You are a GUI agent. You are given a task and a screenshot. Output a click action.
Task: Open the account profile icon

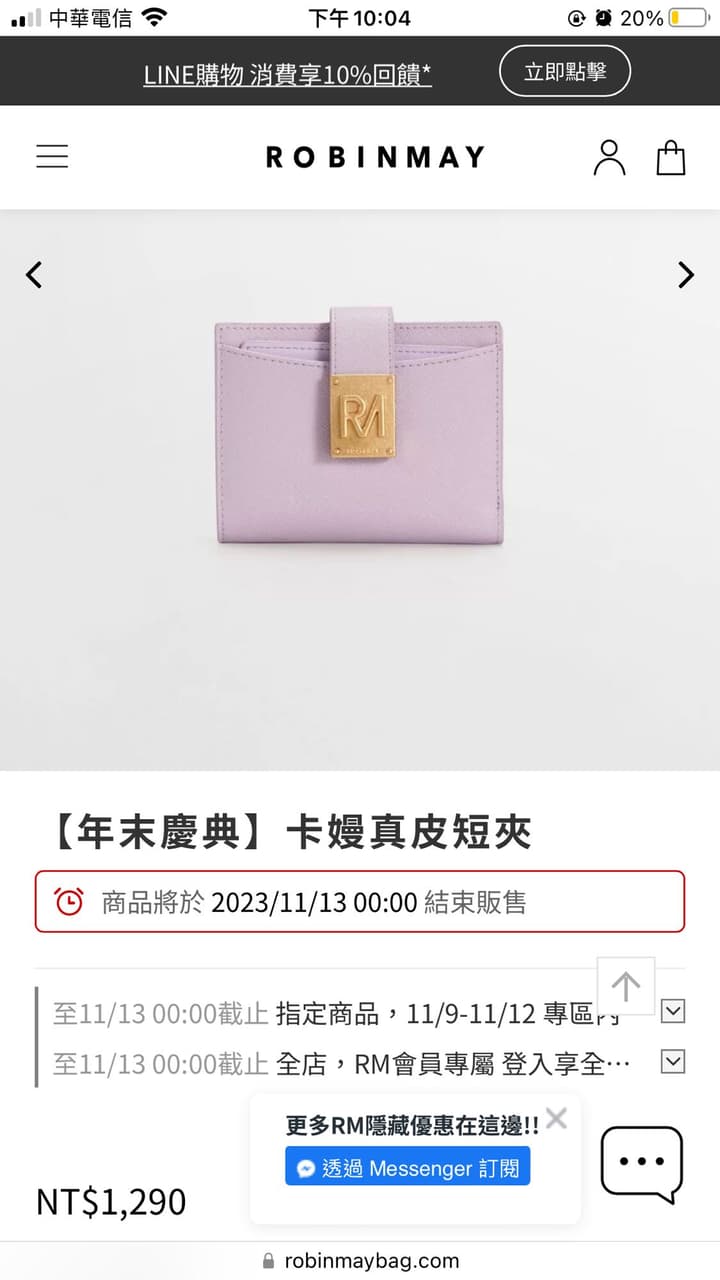[610, 156]
